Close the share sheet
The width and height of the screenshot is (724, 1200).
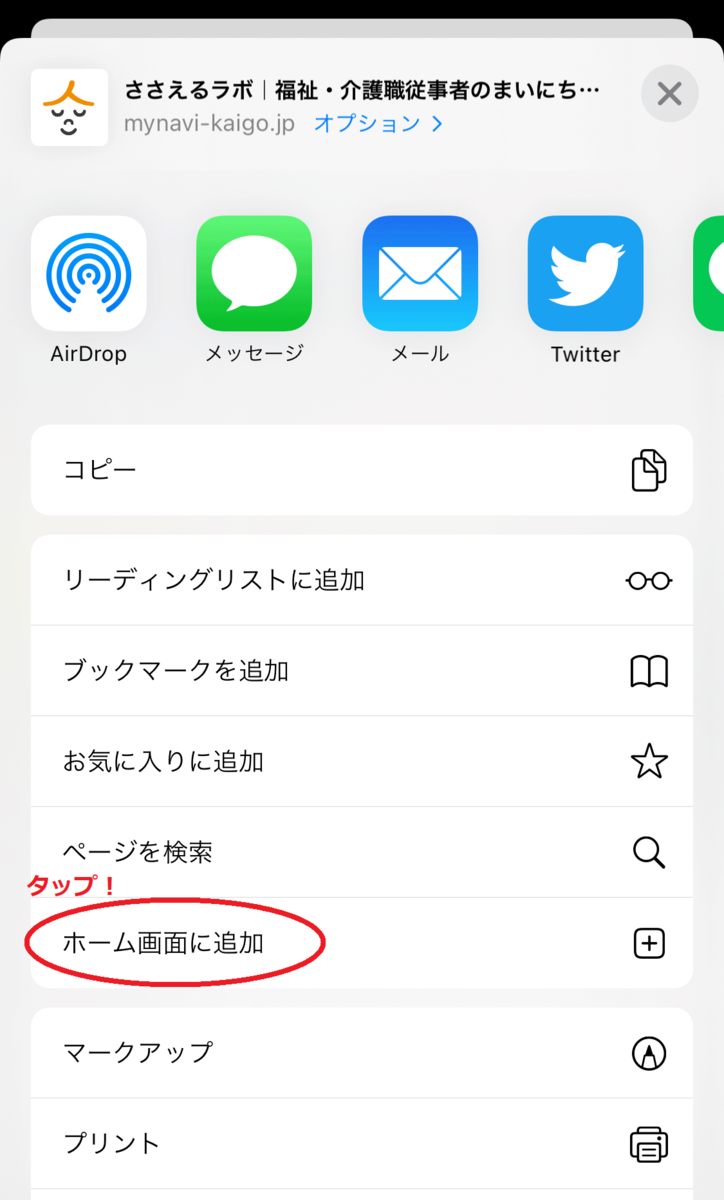tap(669, 94)
